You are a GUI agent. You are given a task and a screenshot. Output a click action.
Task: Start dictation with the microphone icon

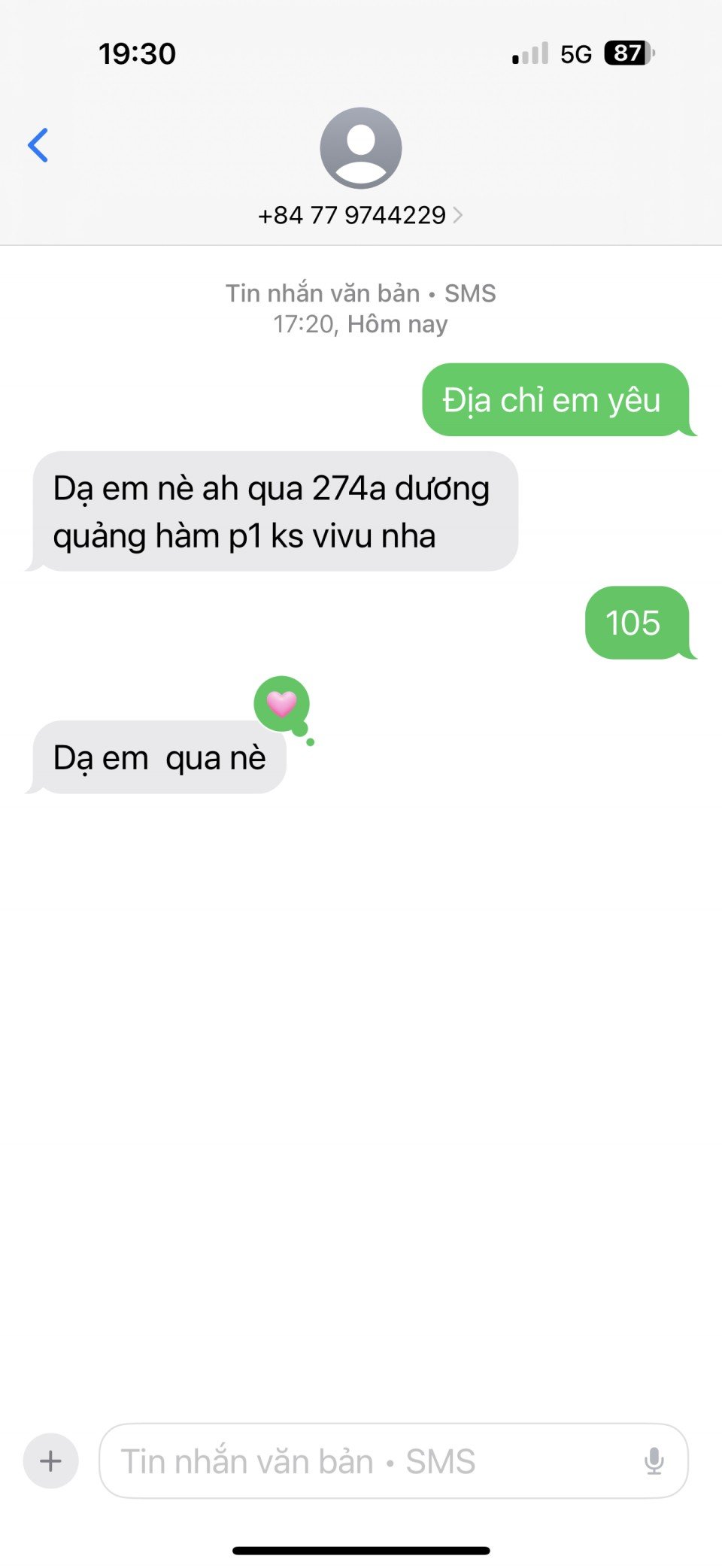click(x=654, y=1460)
